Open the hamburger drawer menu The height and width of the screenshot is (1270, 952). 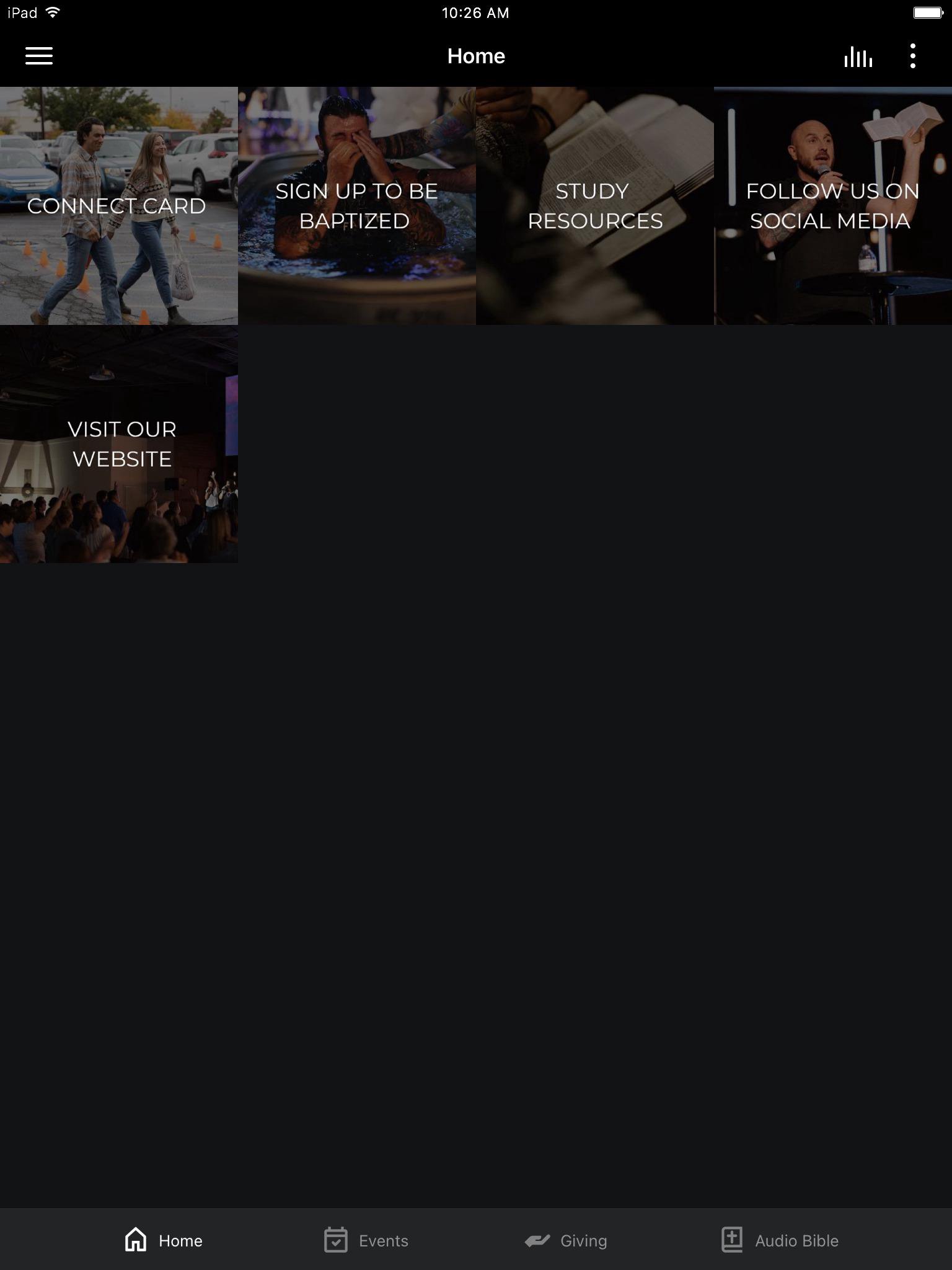pos(38,56)
